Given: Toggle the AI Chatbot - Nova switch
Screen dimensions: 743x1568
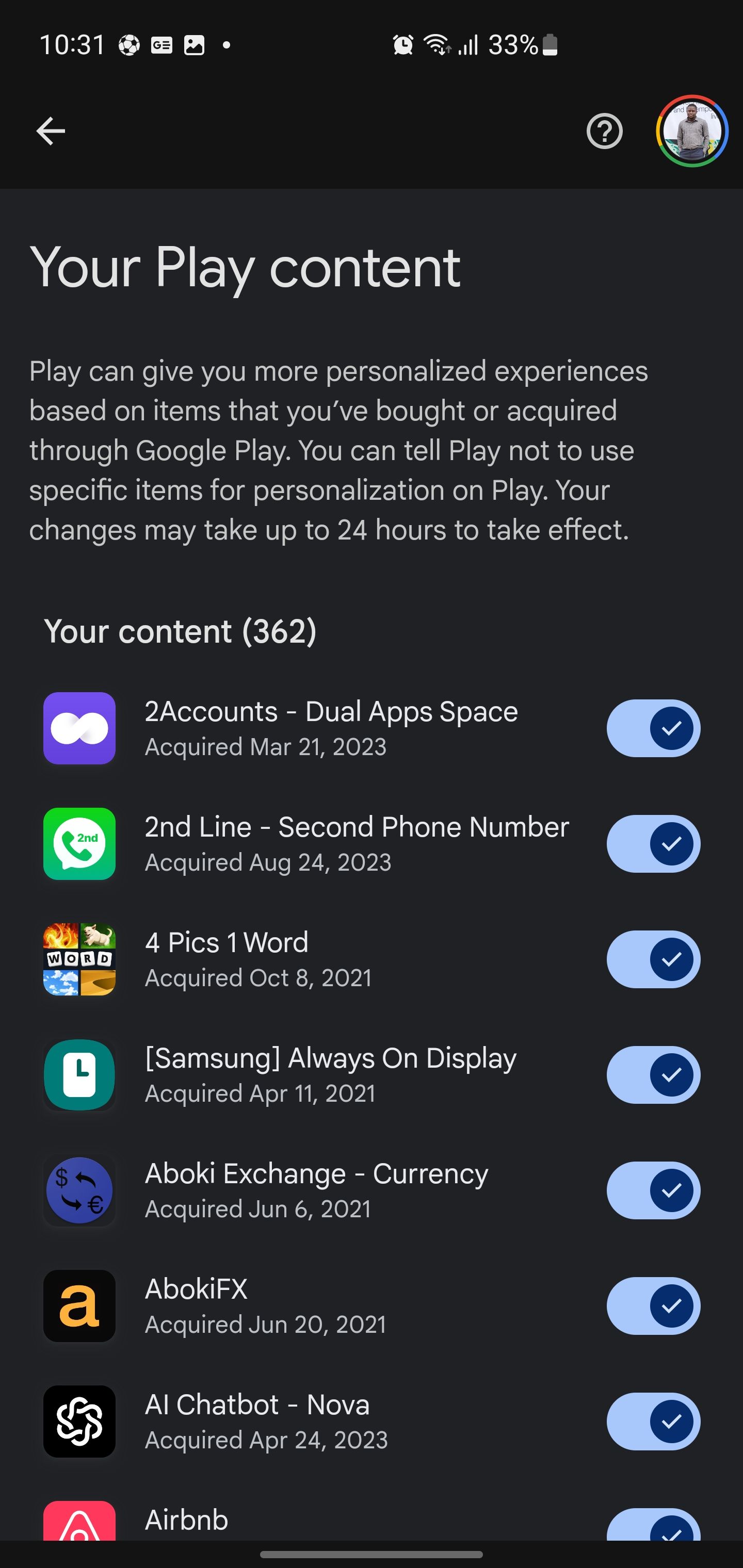Looking at the screenshot, I should pos(653,1422).
